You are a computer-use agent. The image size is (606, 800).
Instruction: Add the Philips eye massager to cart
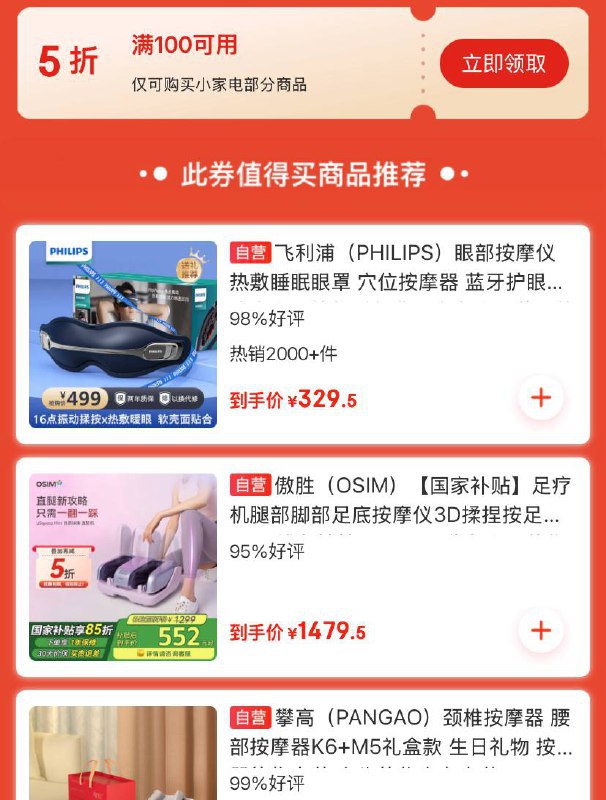click(541, 398)
